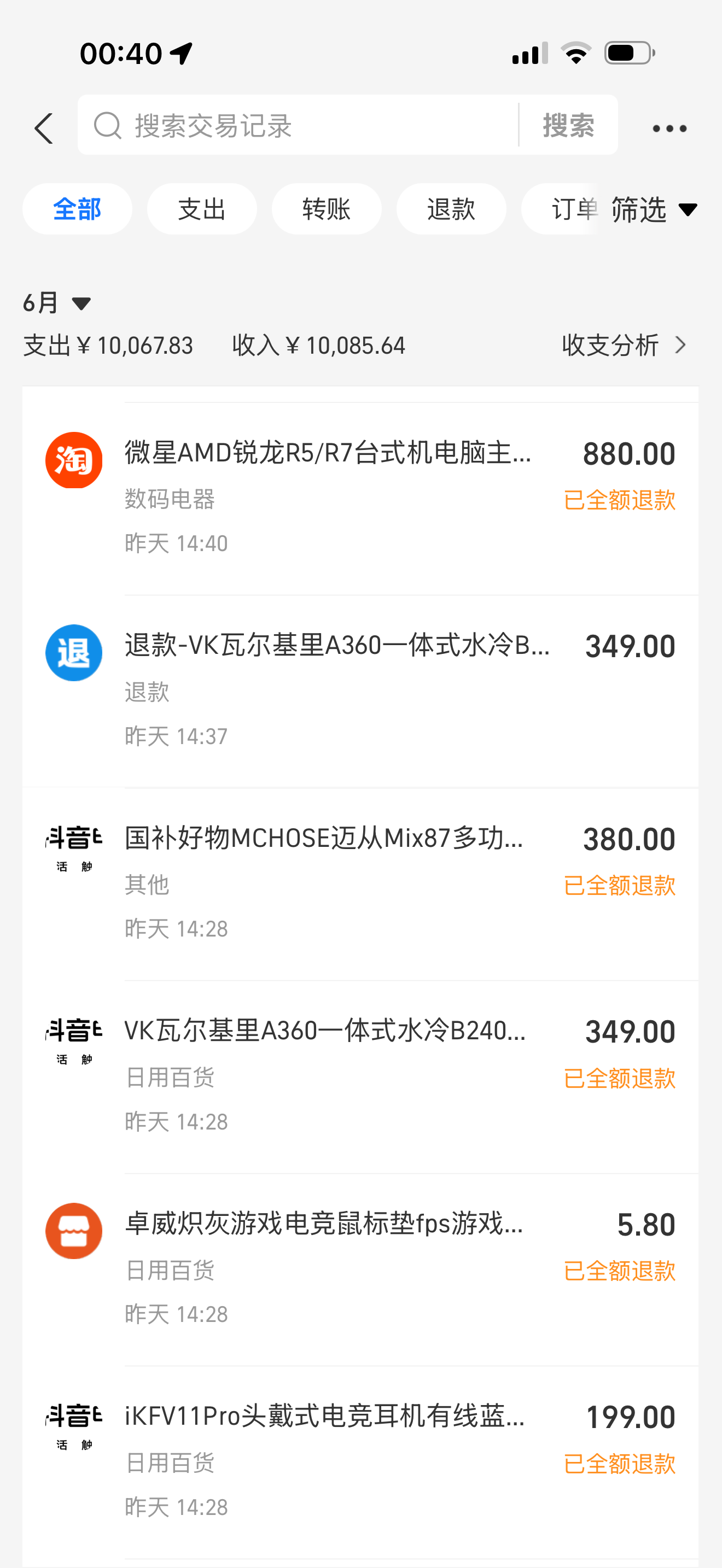Open the 筛选 filter dropdown
The image size is (722, 1568).
point(653,209)
